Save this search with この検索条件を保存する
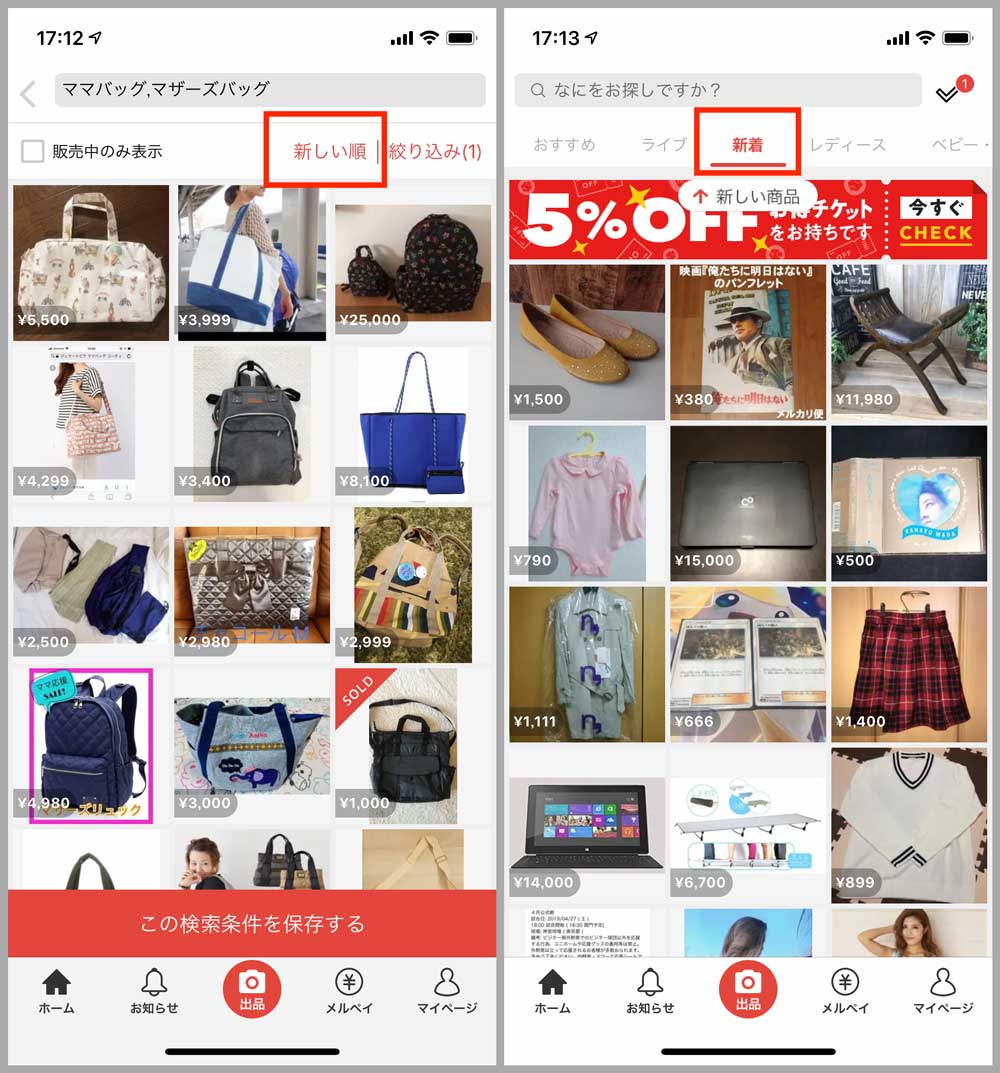This screenshot has height=1073, width=1000. tap(252, 923)
